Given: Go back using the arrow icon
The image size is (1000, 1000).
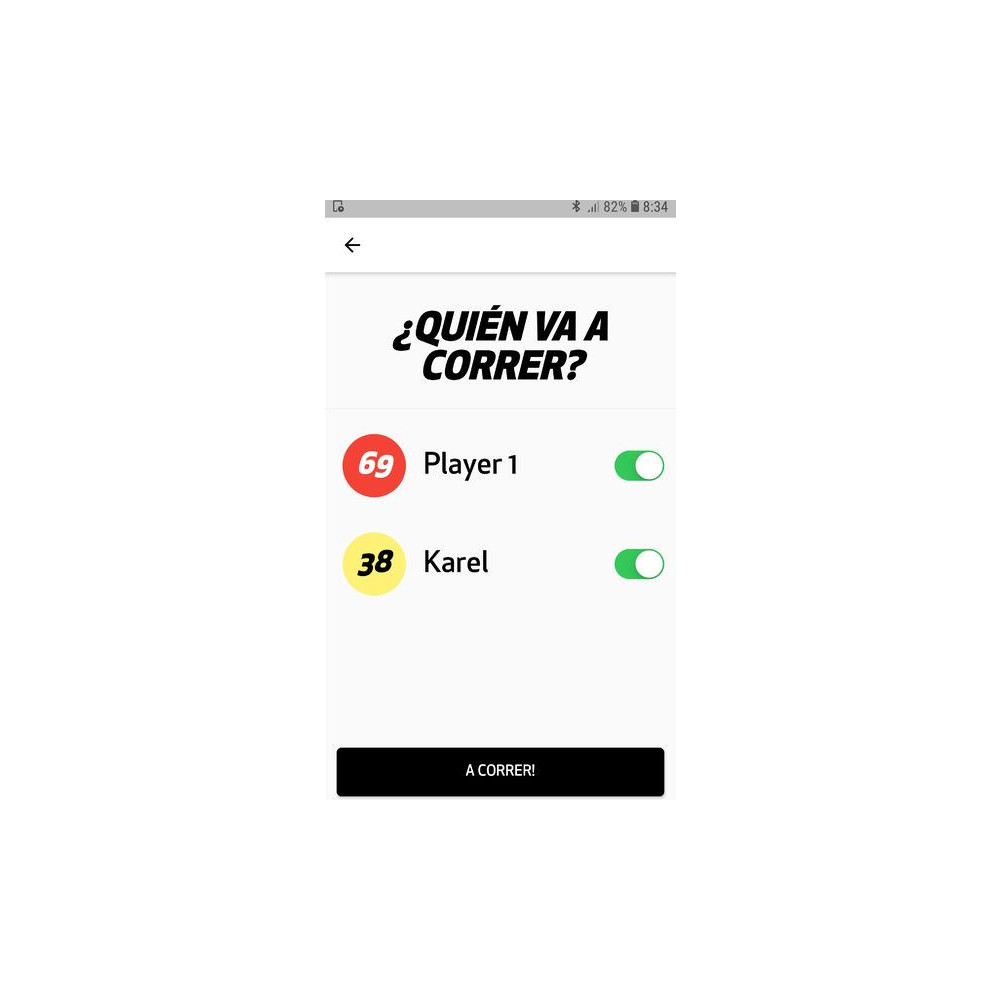Looking at the screenshot, I should (352, 245).
